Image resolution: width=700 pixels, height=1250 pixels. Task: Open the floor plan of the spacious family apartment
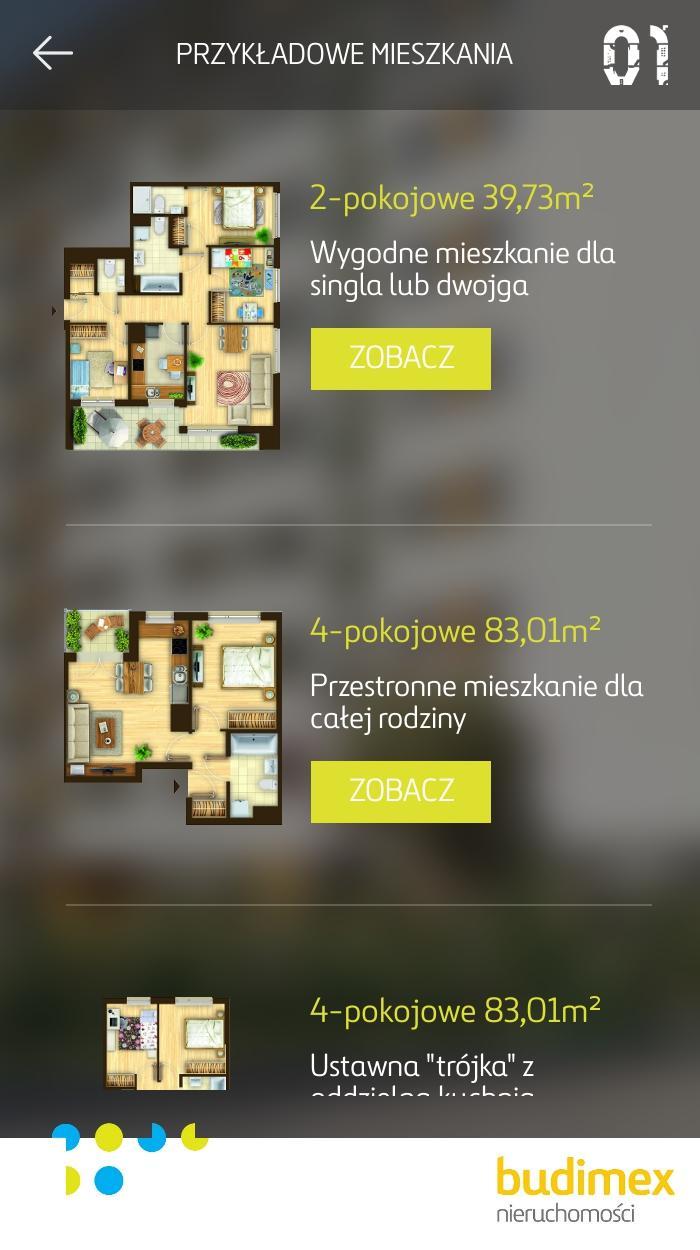[x=172, y=715]
